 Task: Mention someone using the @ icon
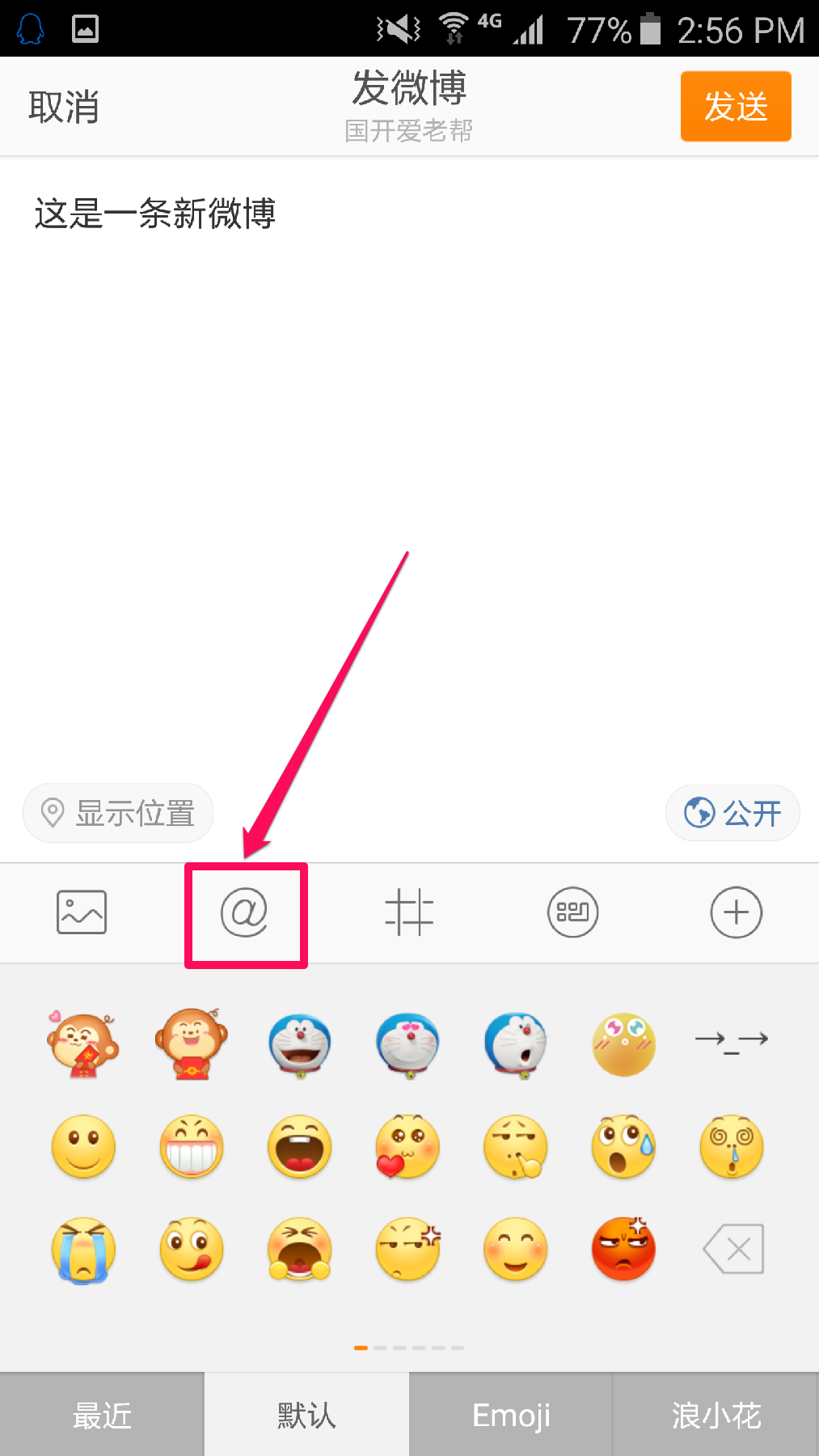click(x=244, y=912)
